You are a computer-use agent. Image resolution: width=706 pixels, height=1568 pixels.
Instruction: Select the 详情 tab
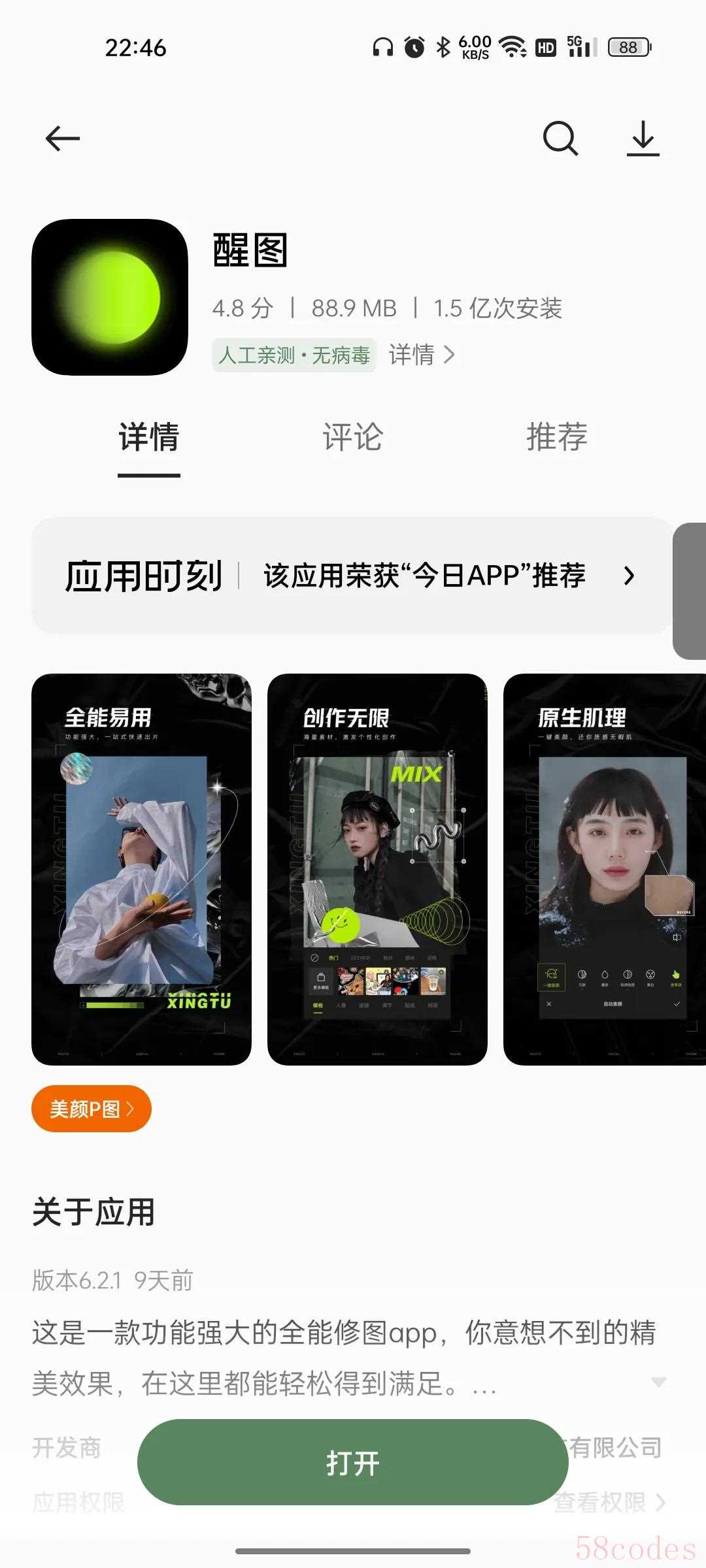point(149,437)
